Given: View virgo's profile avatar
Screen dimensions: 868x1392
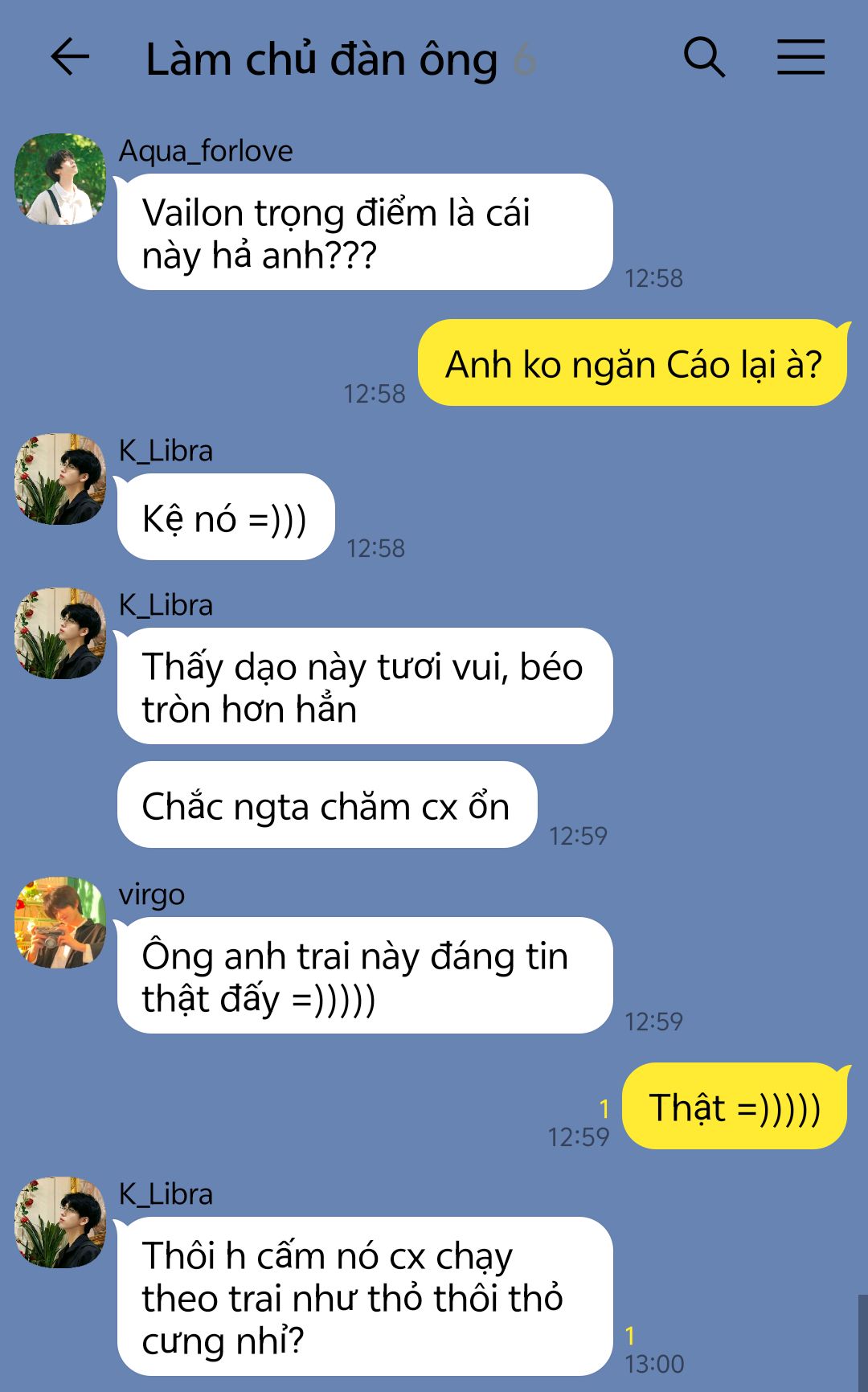Looking at the screenshot, I should pyautogui.click(x=60, y=923).
